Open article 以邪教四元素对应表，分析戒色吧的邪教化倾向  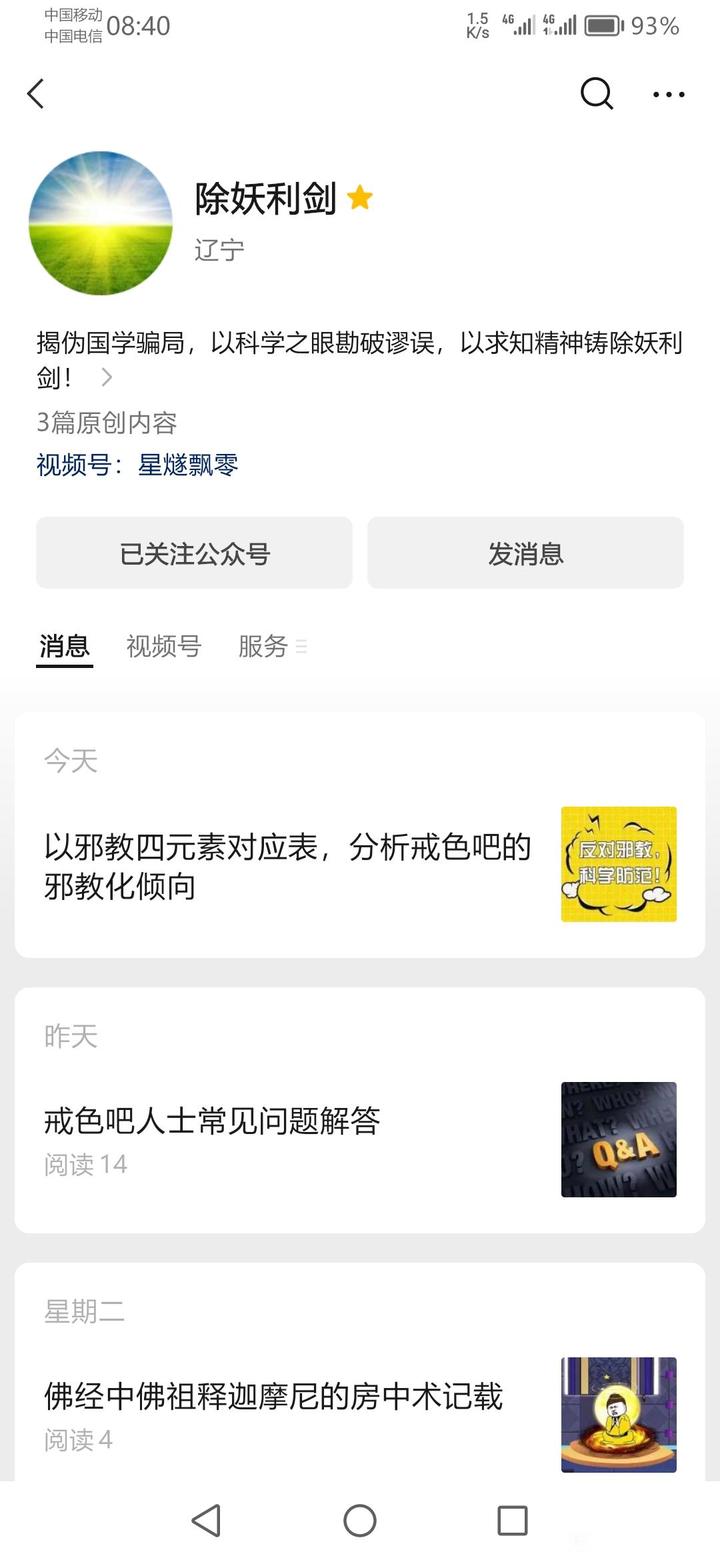tap(287, 866)
